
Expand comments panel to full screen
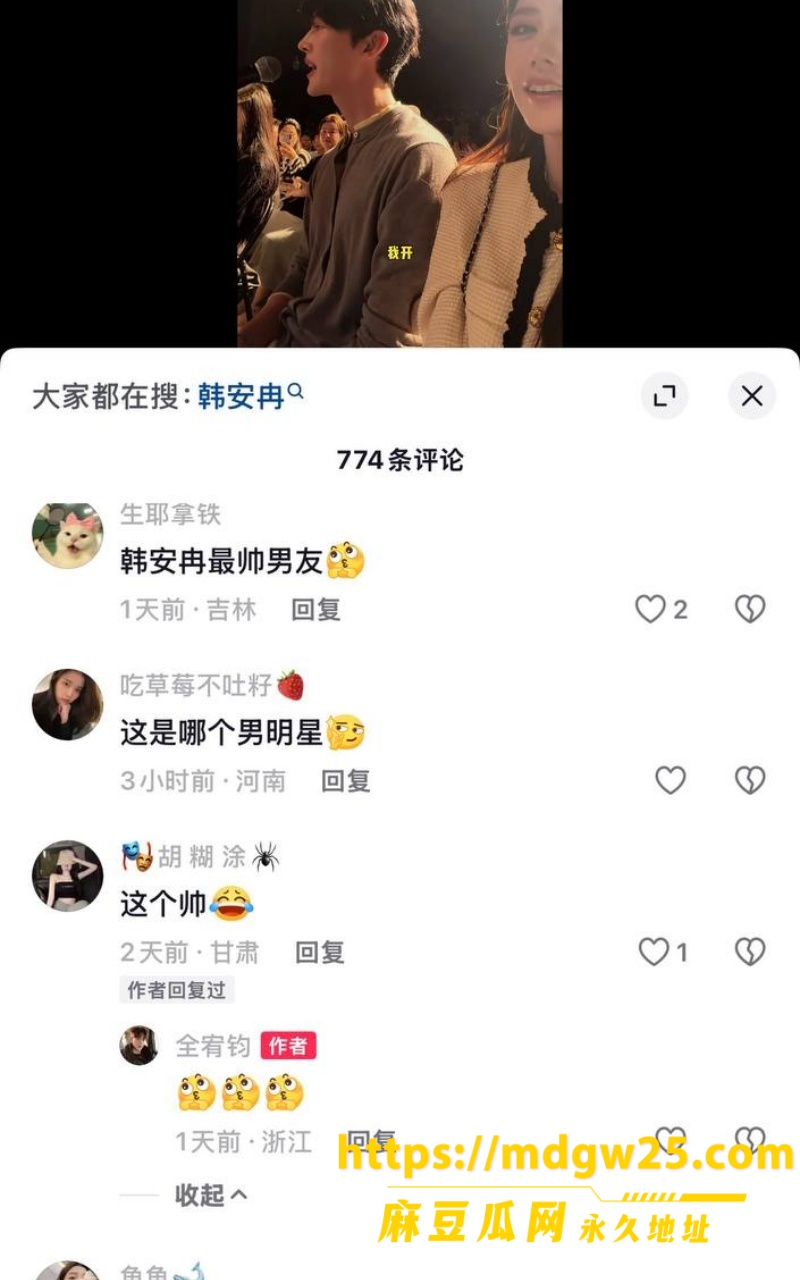tap(665, 396)
